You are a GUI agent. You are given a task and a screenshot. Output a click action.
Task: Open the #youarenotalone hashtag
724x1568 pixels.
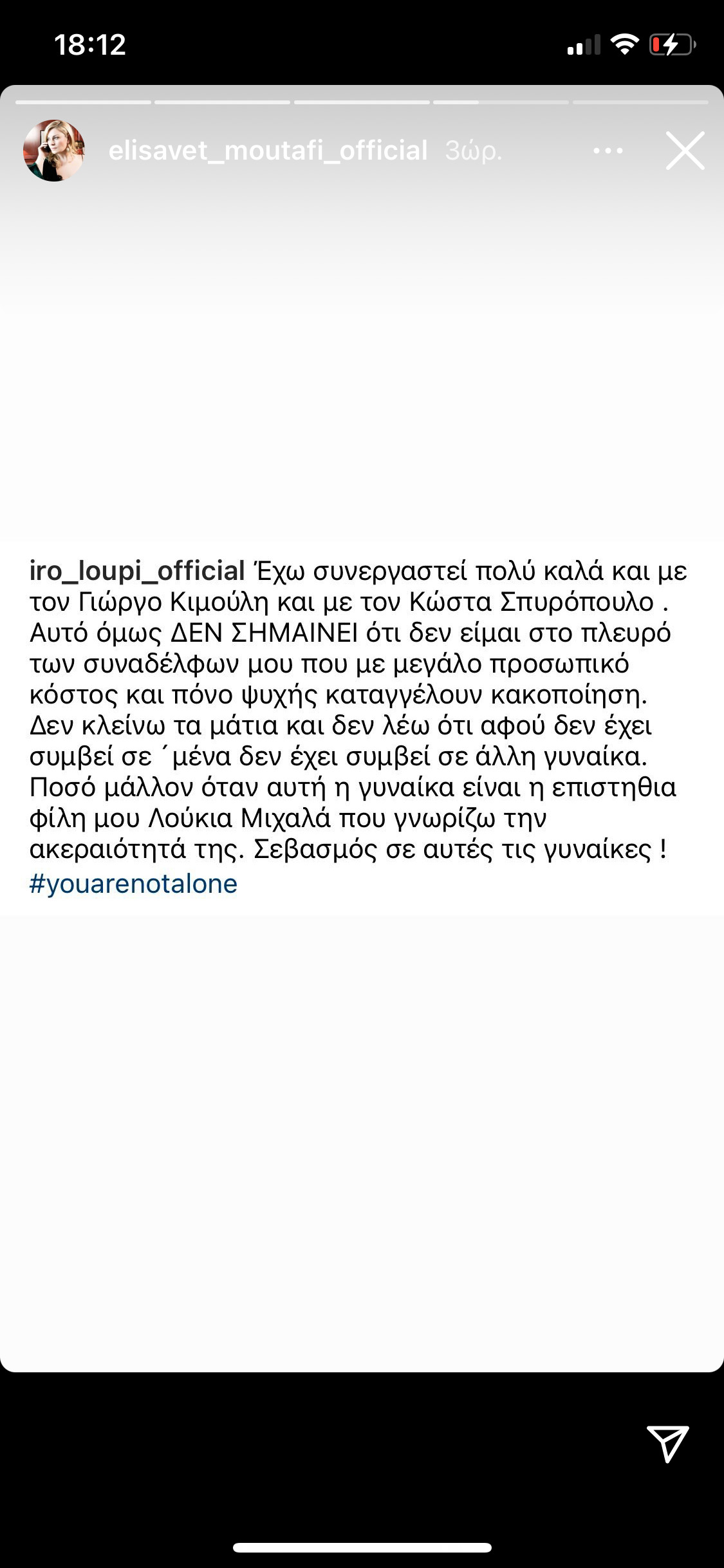coord(134,884)
